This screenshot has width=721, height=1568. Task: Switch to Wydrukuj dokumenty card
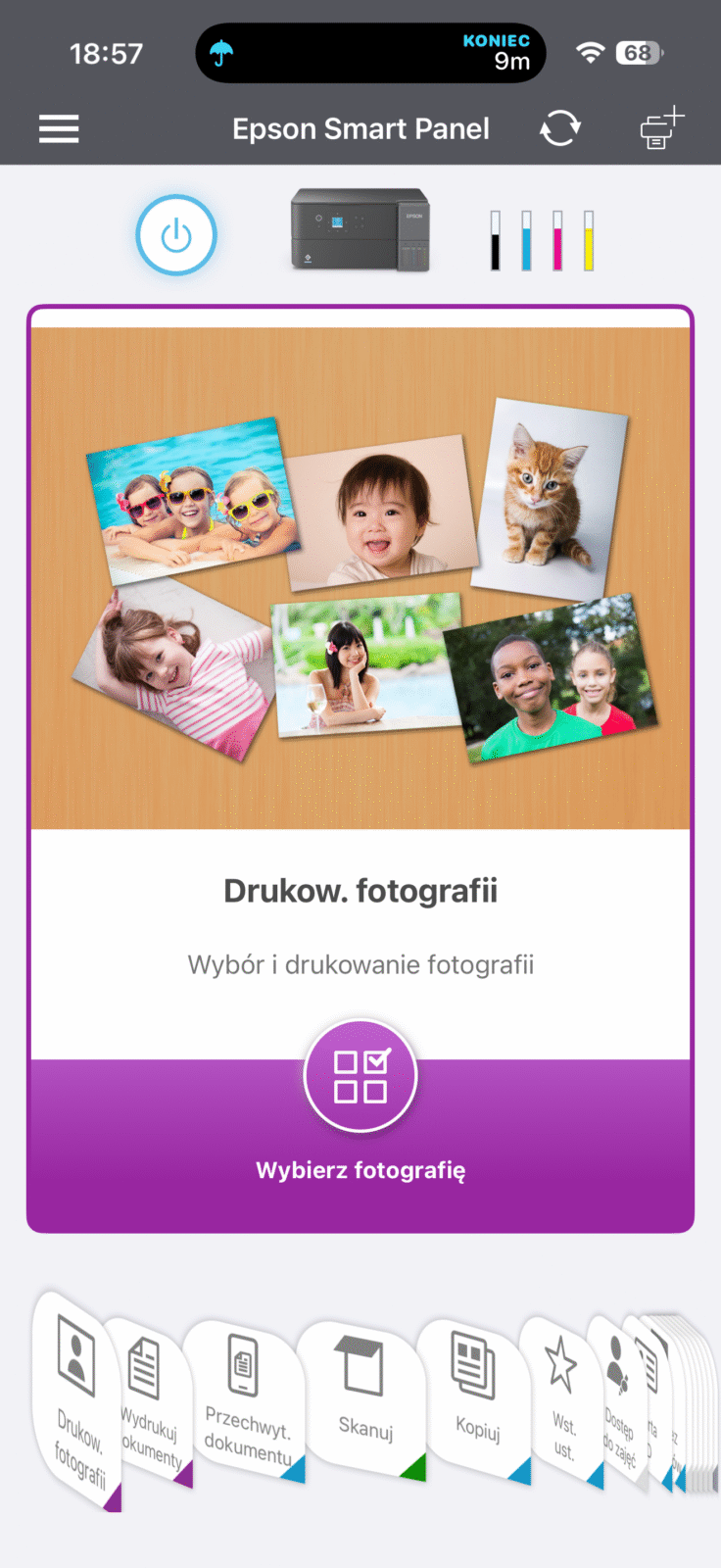[149, 1401]
